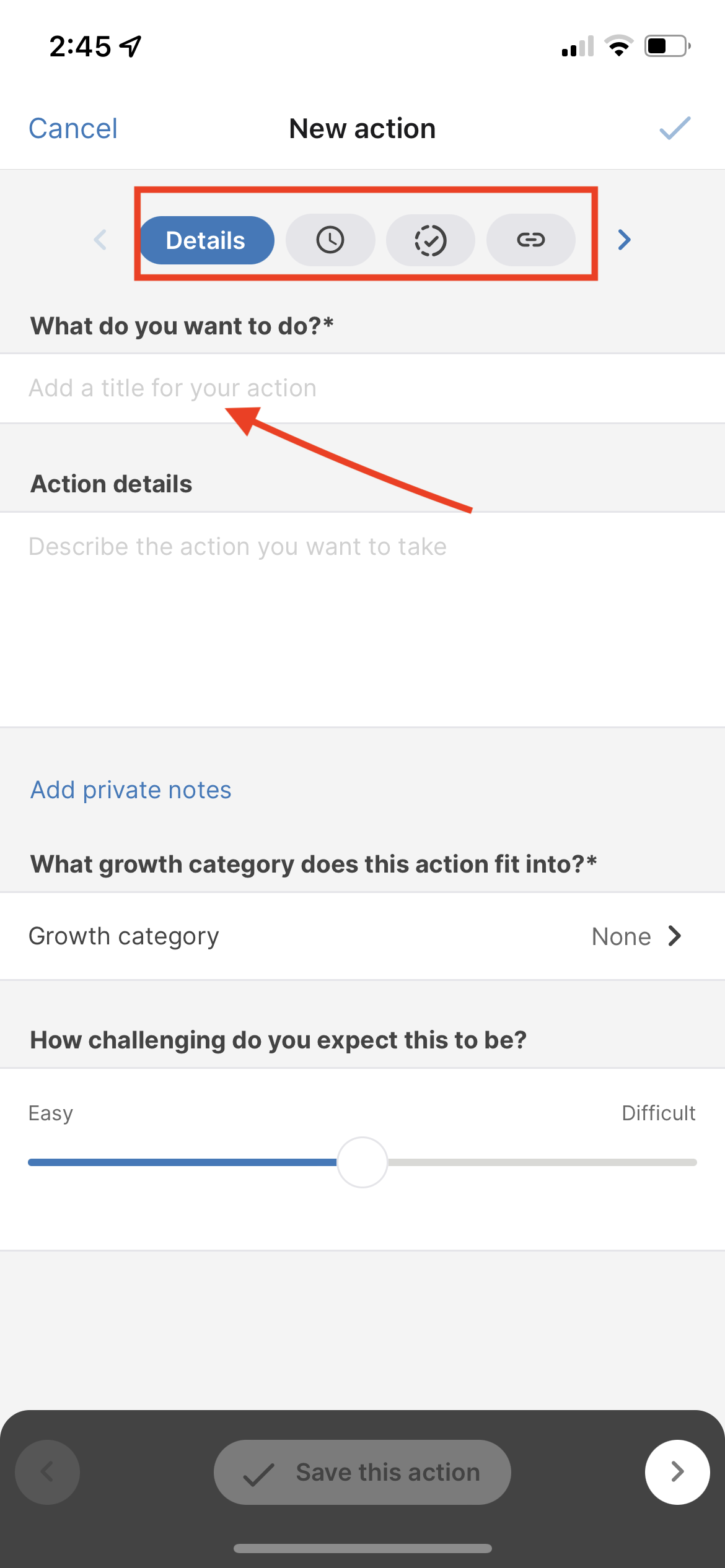The height and width of the screenshot is (1568, 725).
Task: Go to previous step with bottom arrow
Action: (47, 1472)
